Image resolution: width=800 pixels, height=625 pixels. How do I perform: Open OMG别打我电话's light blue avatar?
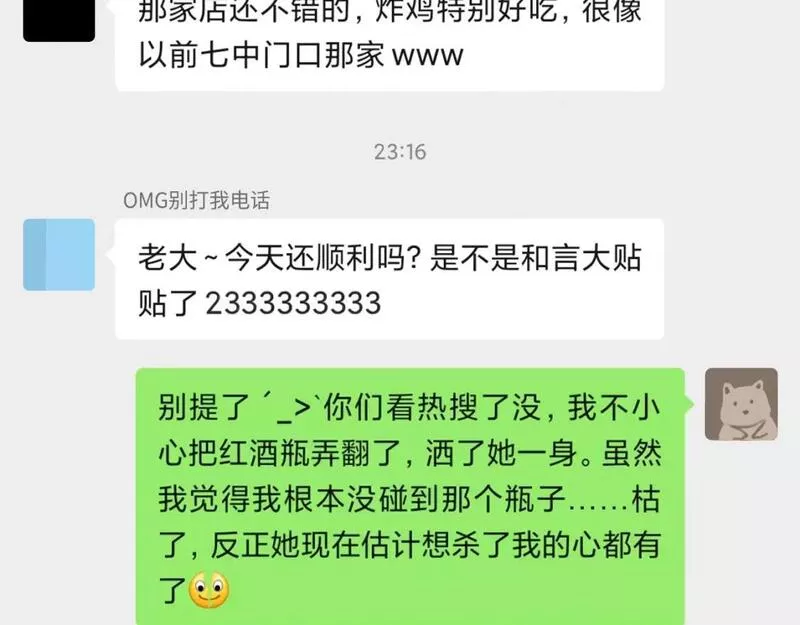point(59,255)
